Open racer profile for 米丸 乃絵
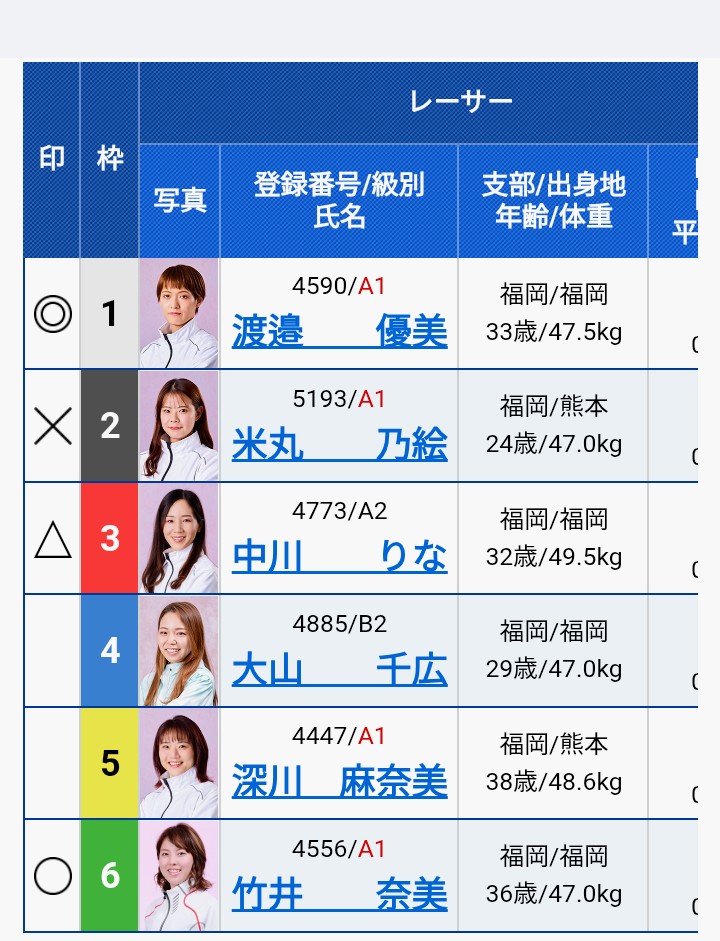The width and height of the screenshot is (720, 941). point(339,445)
